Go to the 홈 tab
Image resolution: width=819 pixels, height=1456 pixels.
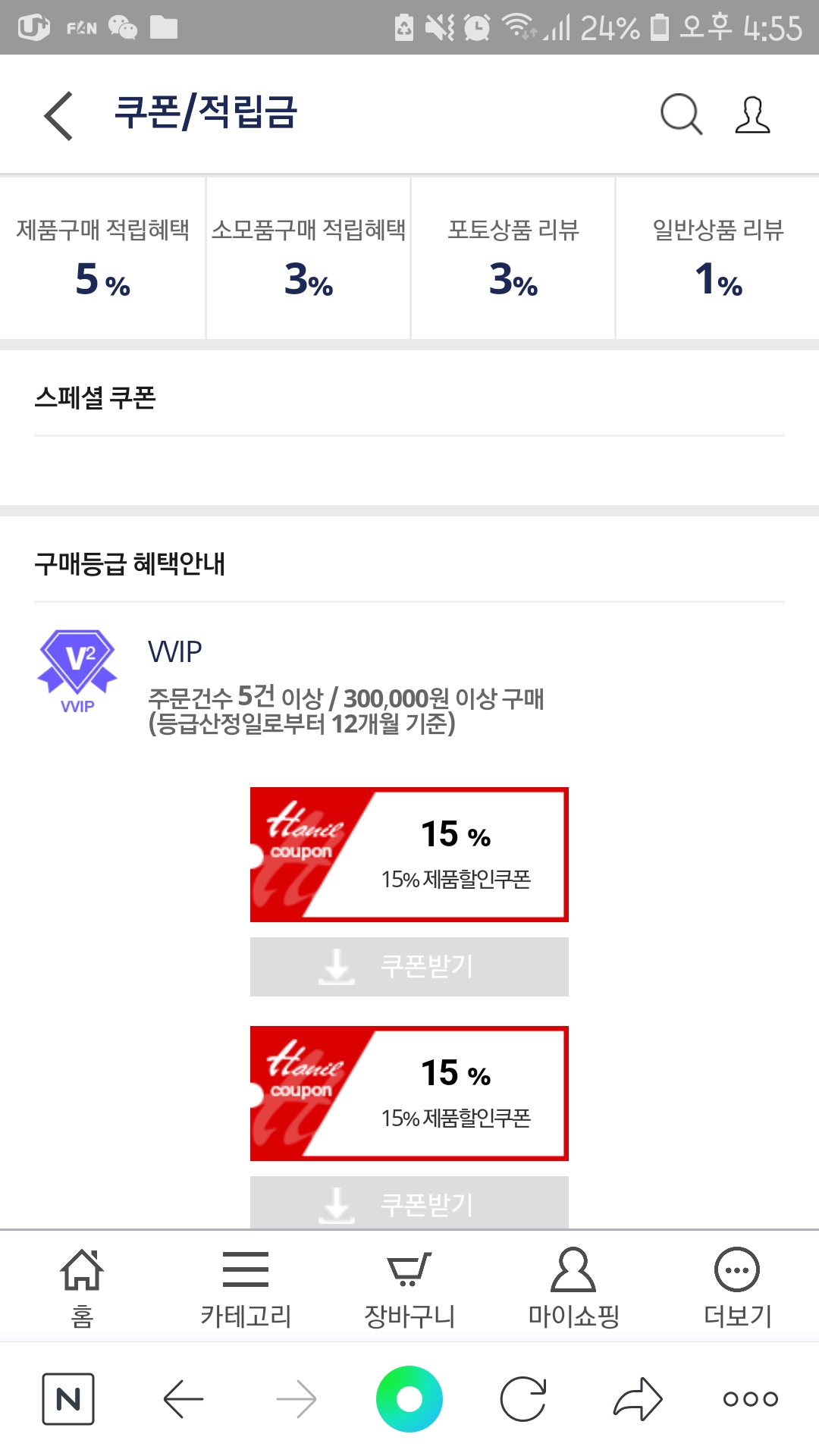82,1288
